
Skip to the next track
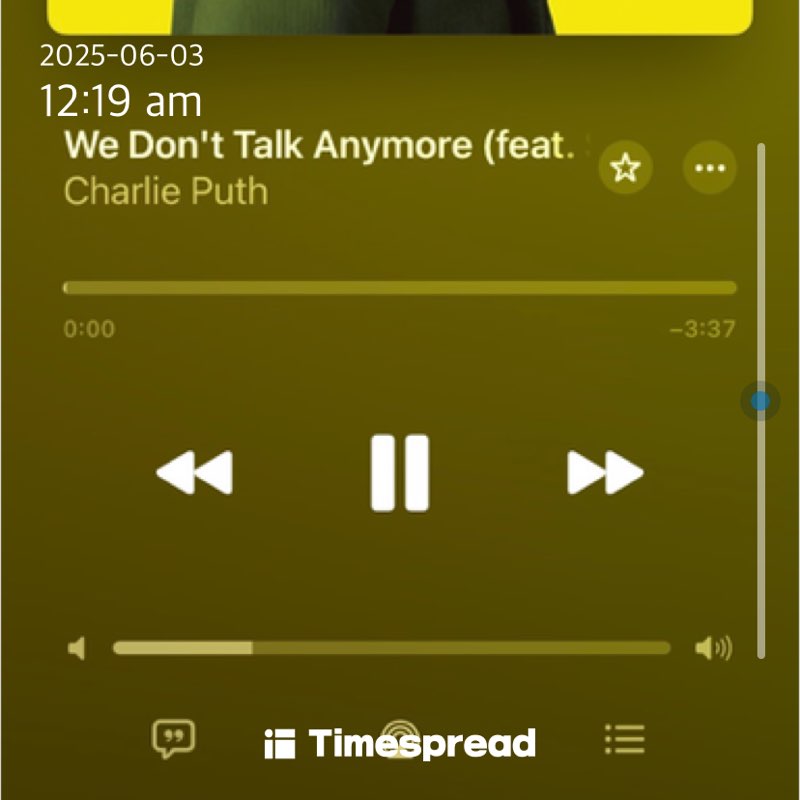click(605, 473)
